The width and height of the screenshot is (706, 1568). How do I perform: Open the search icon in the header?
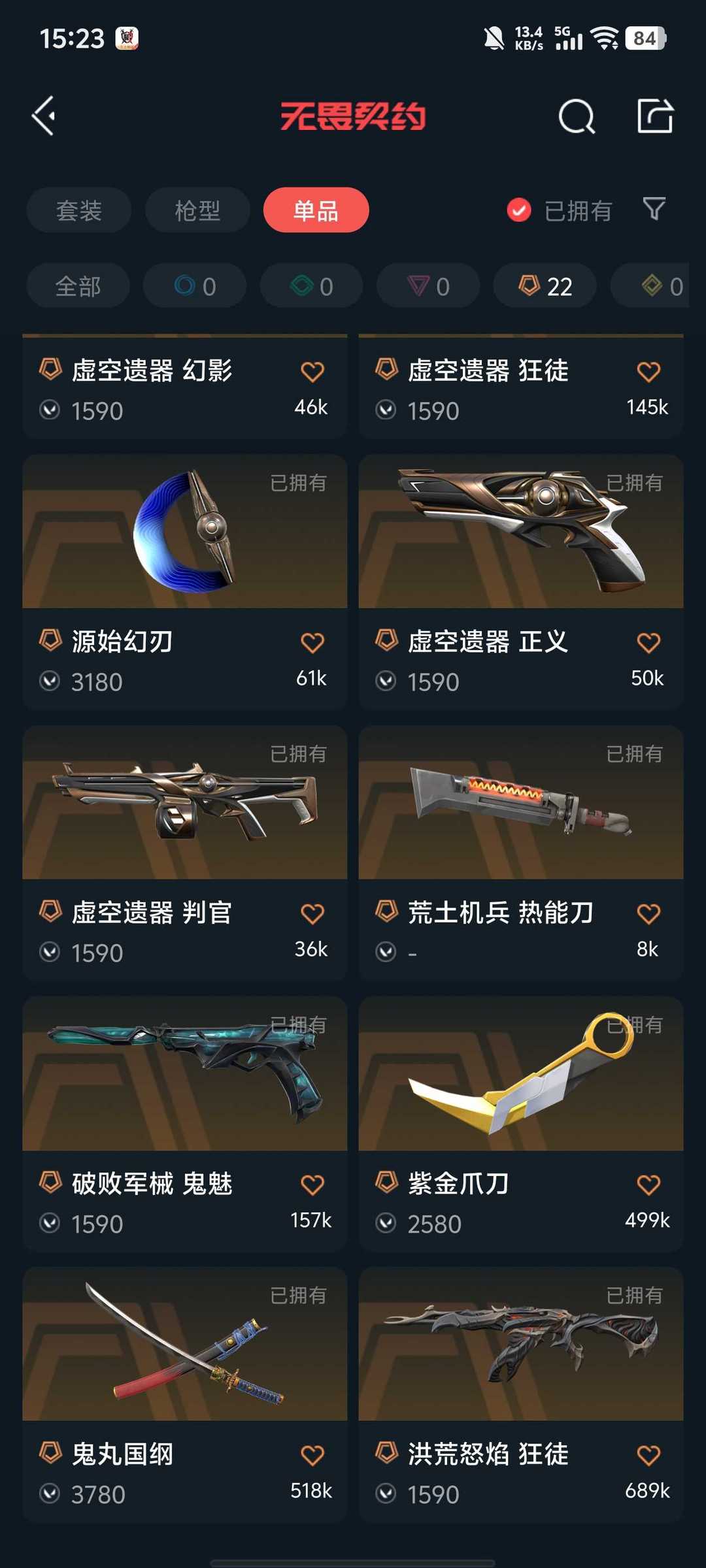577,116
